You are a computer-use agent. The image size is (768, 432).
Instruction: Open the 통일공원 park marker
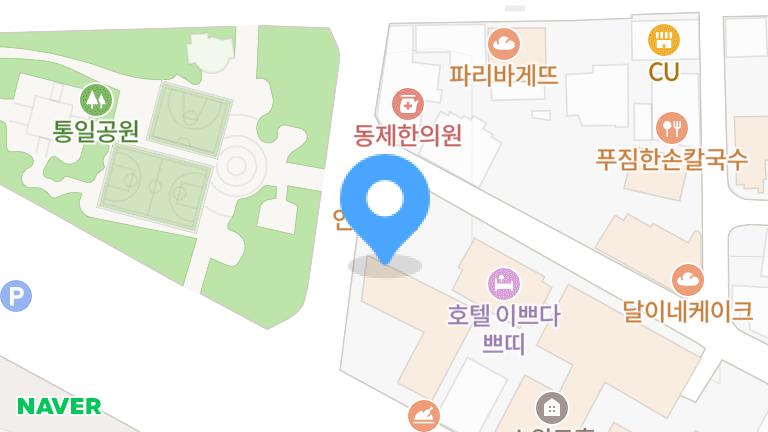tap(95, 99)
